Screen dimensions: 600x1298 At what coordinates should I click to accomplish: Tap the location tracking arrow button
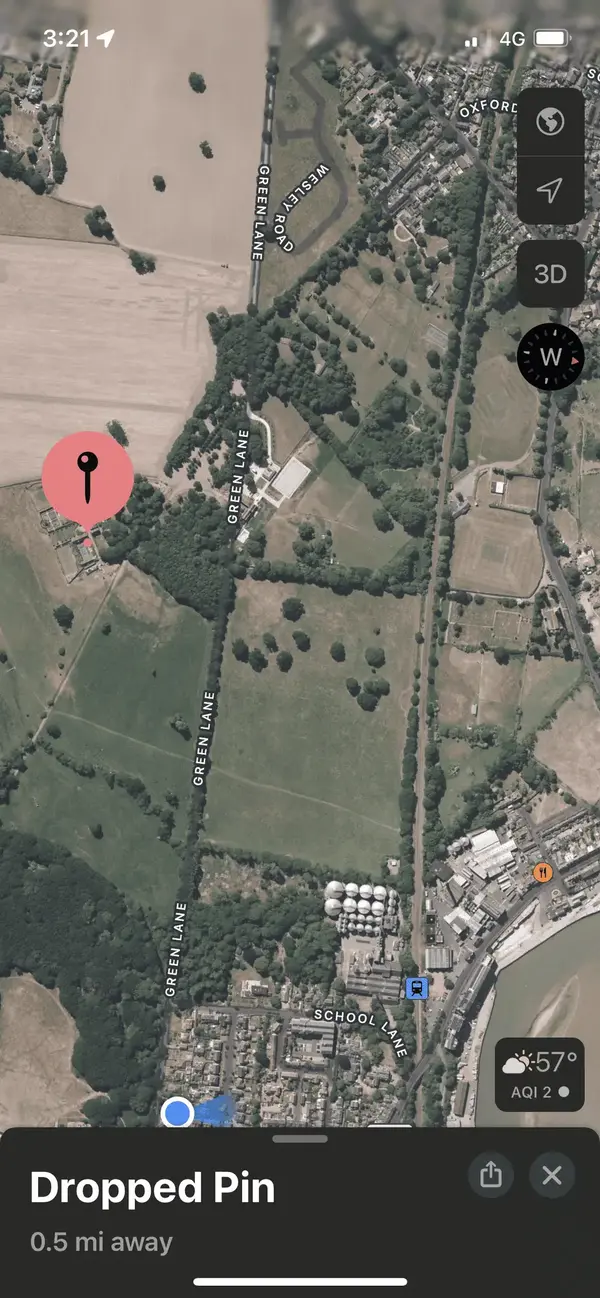click(x=550, y=190)
